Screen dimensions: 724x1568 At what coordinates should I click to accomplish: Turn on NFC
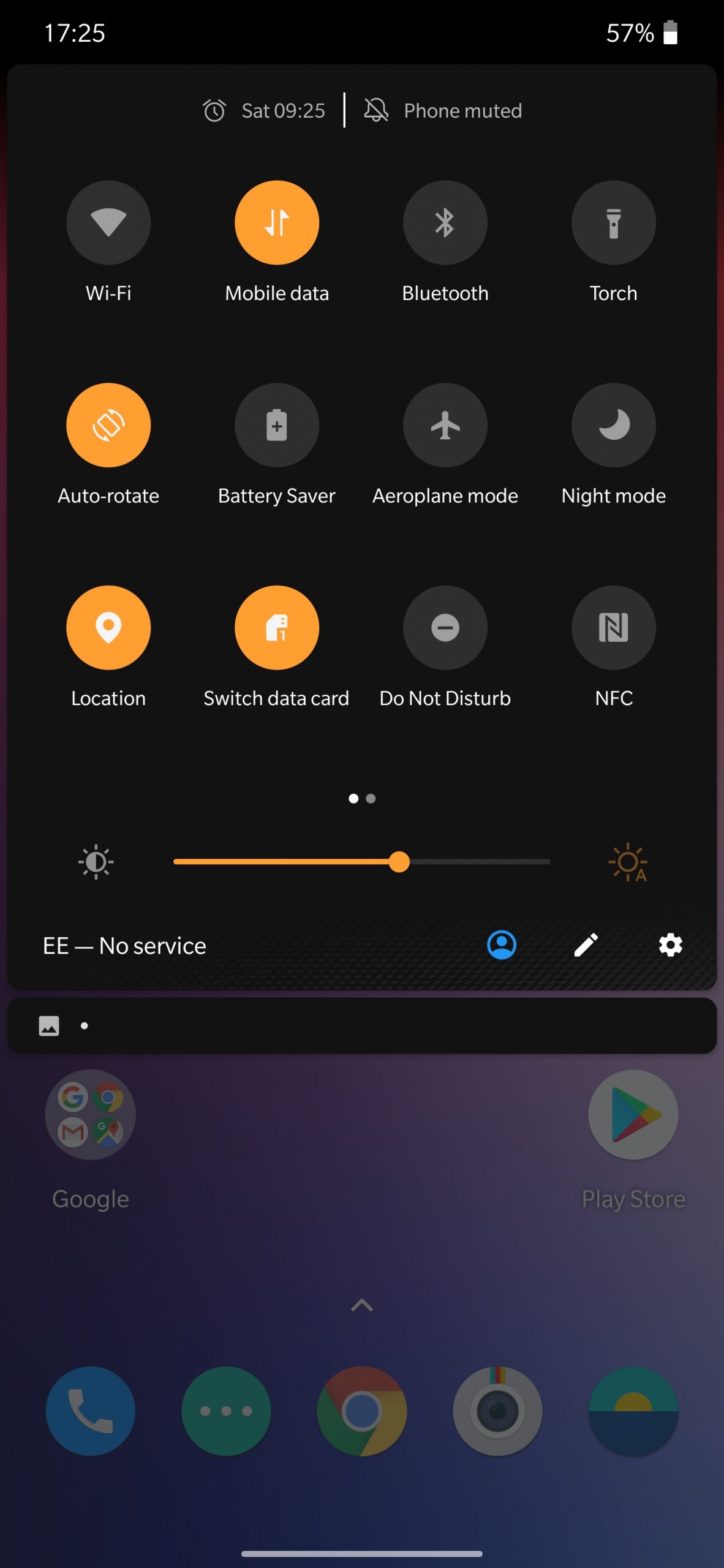tap(613, 627)
